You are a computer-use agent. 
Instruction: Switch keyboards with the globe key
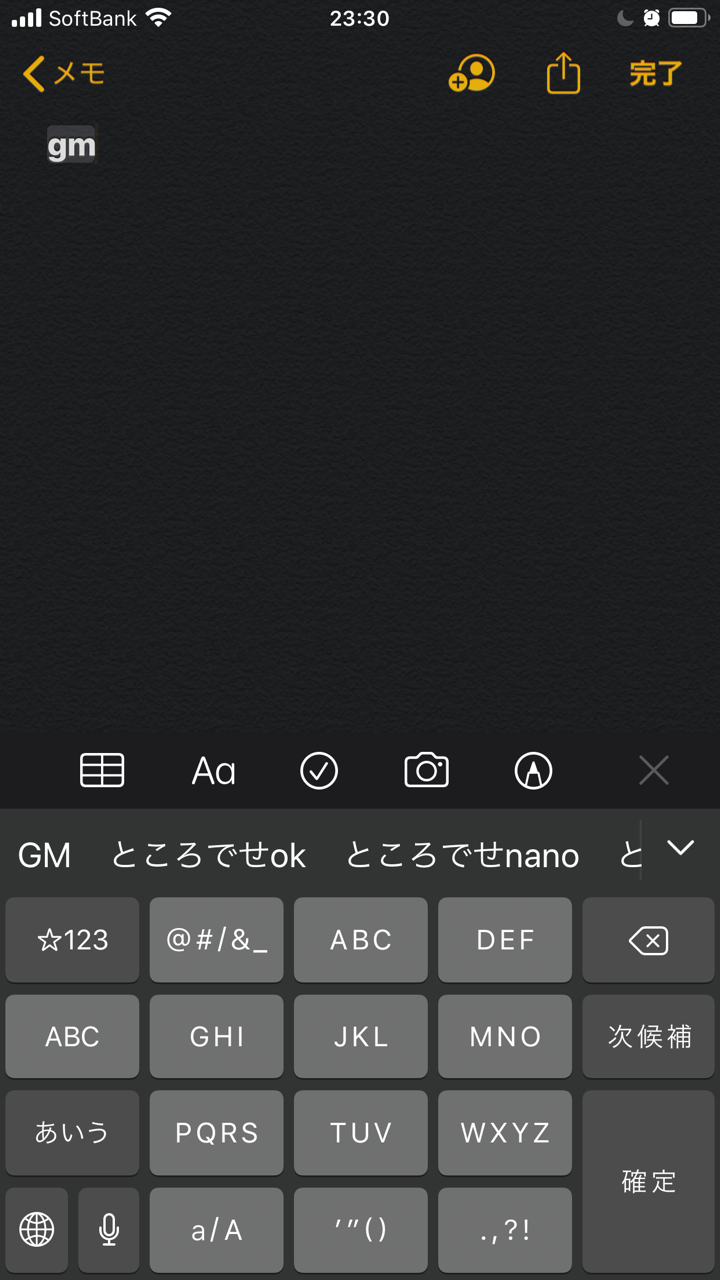37,1229
